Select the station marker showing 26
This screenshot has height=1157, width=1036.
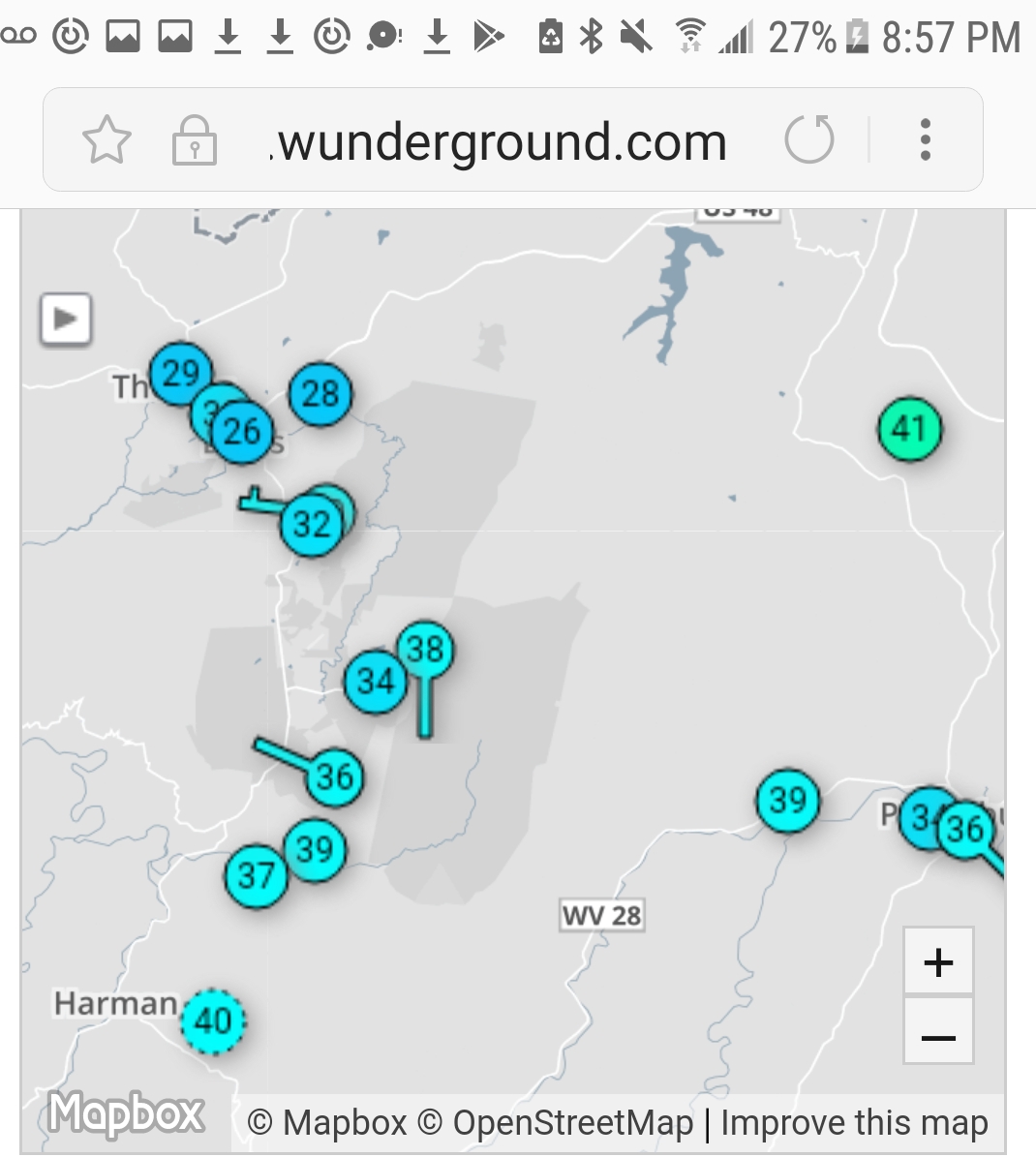243,431
